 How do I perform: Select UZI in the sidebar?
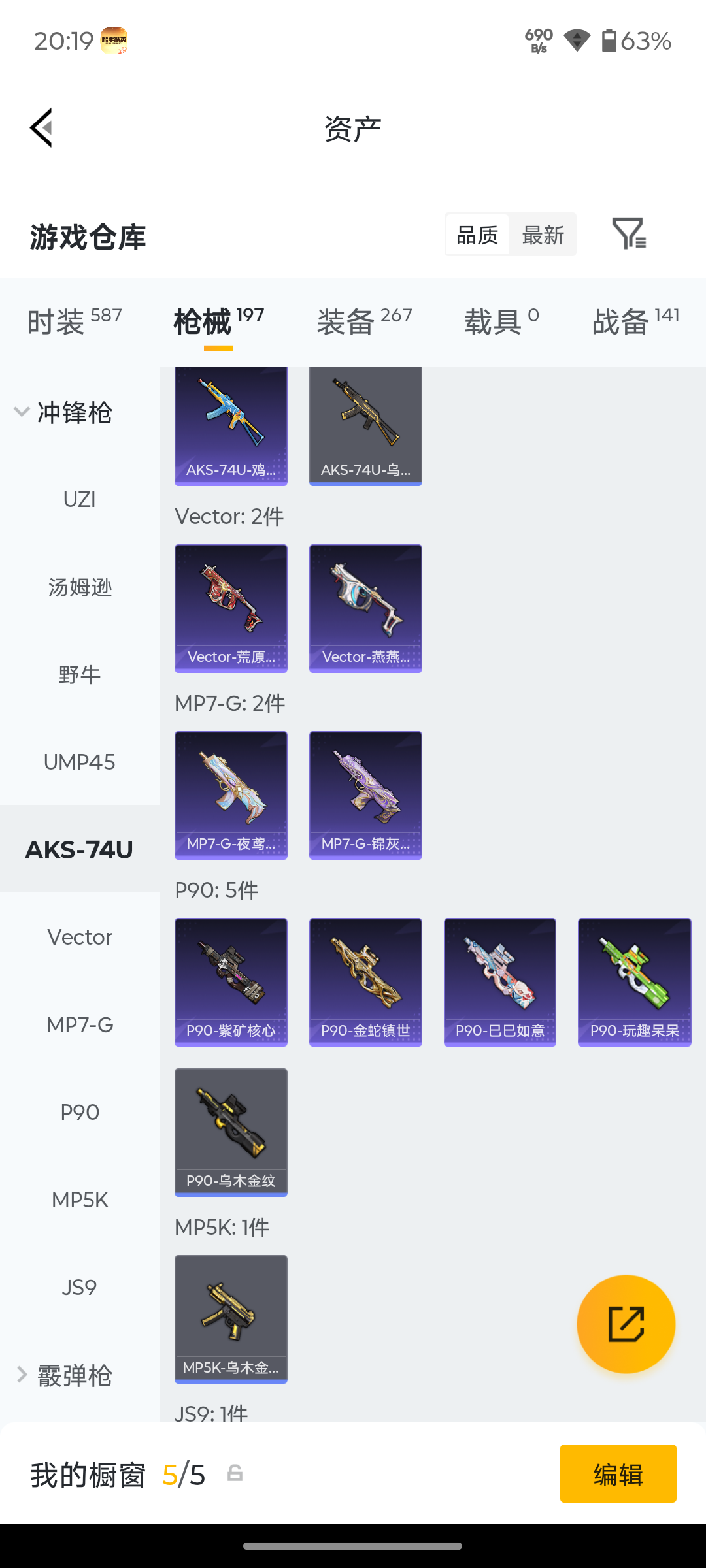point(80,500)
